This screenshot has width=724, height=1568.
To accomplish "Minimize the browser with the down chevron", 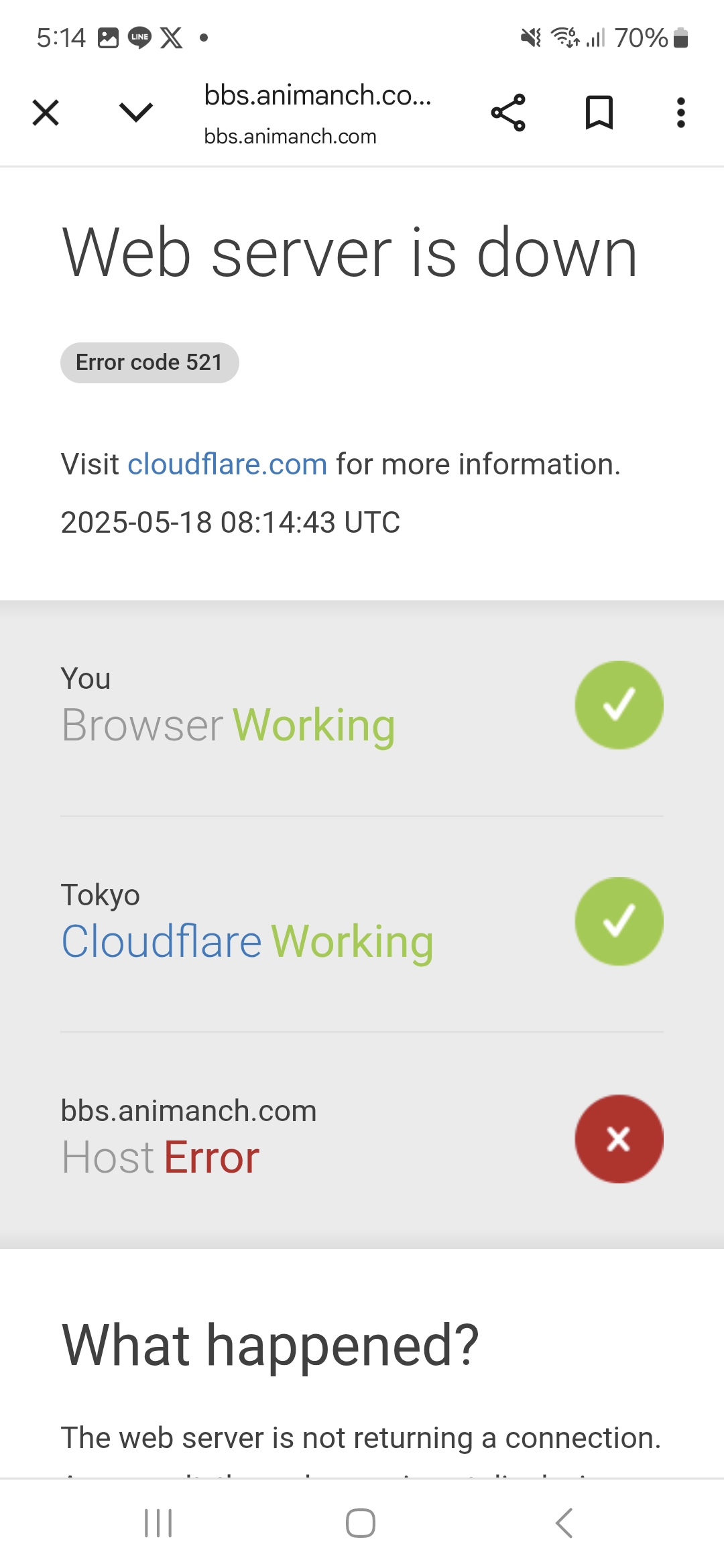I will [x=136, y=113].
